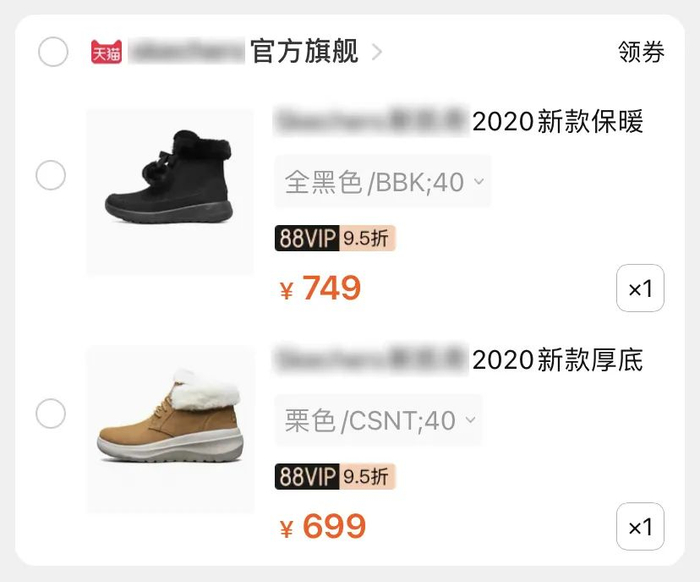The width and height of the screenshot is (700, 582).
Task: Select the brown 2020新款厚底 boot item
Action: pyautogui.click(x=51, y=413)
